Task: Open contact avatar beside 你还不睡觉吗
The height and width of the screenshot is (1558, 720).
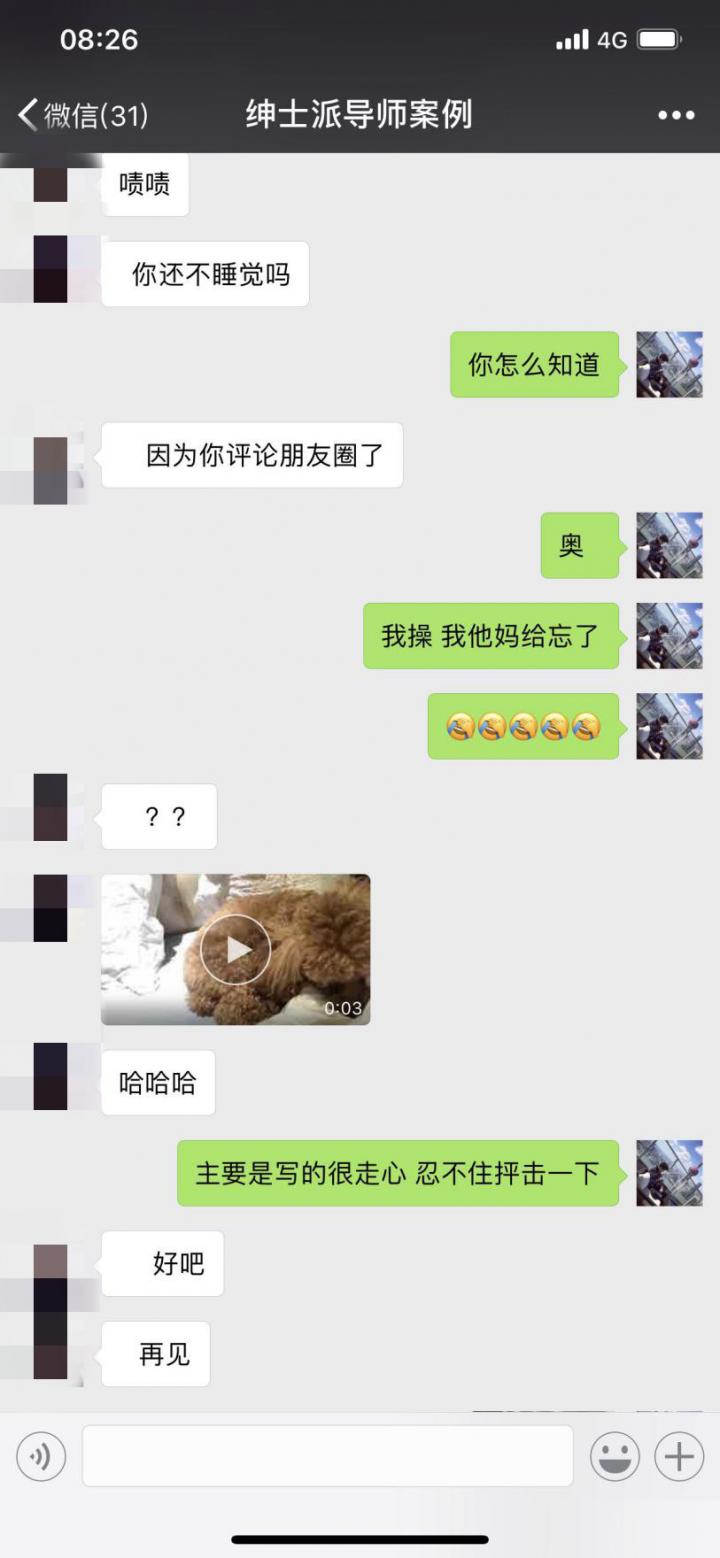Action: (51, 270)
